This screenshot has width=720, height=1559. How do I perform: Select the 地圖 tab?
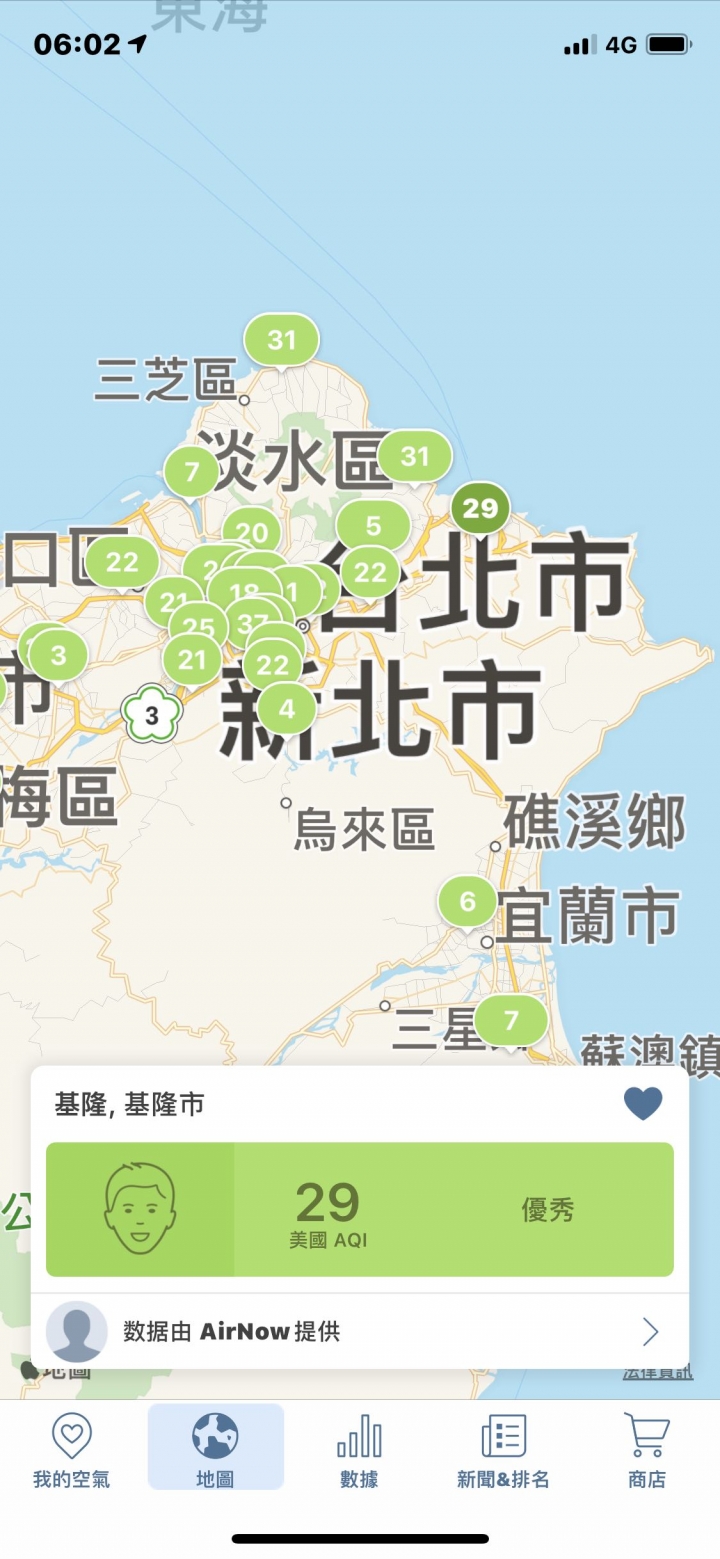point(215,1449)
